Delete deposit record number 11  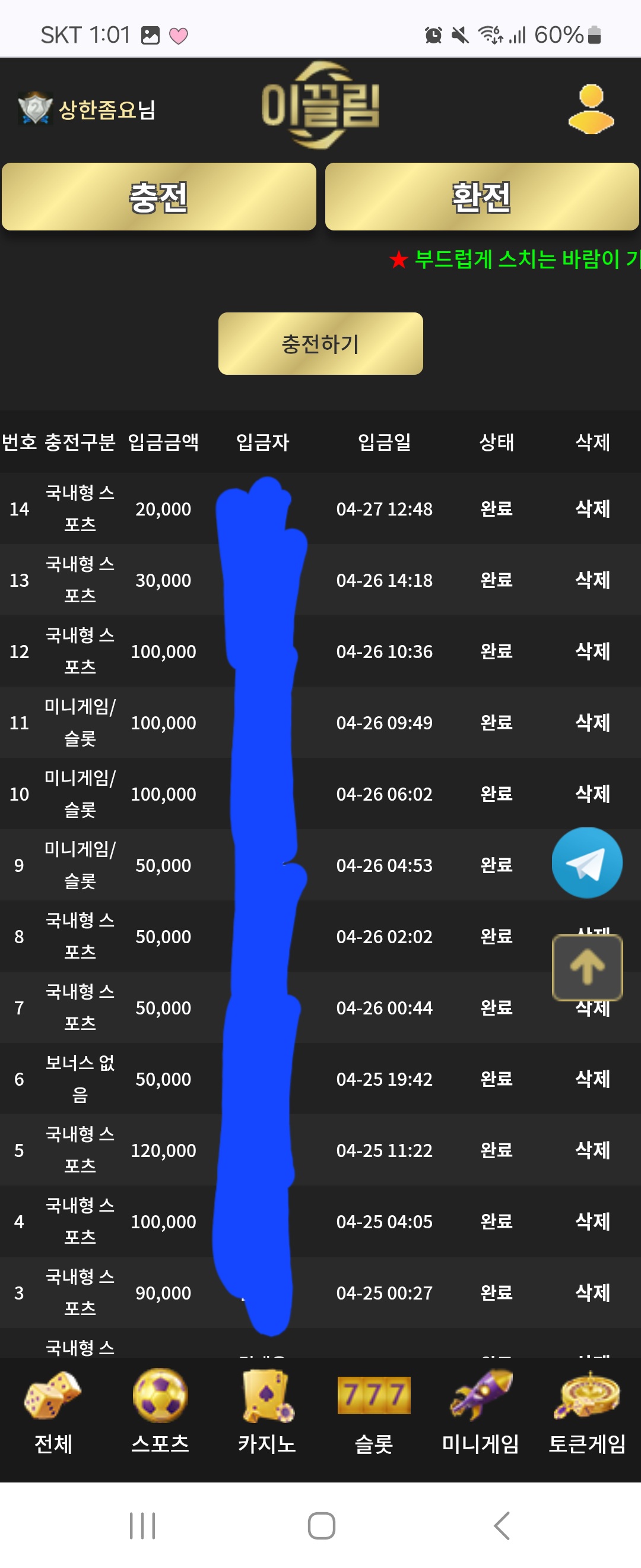click(592, 722)
